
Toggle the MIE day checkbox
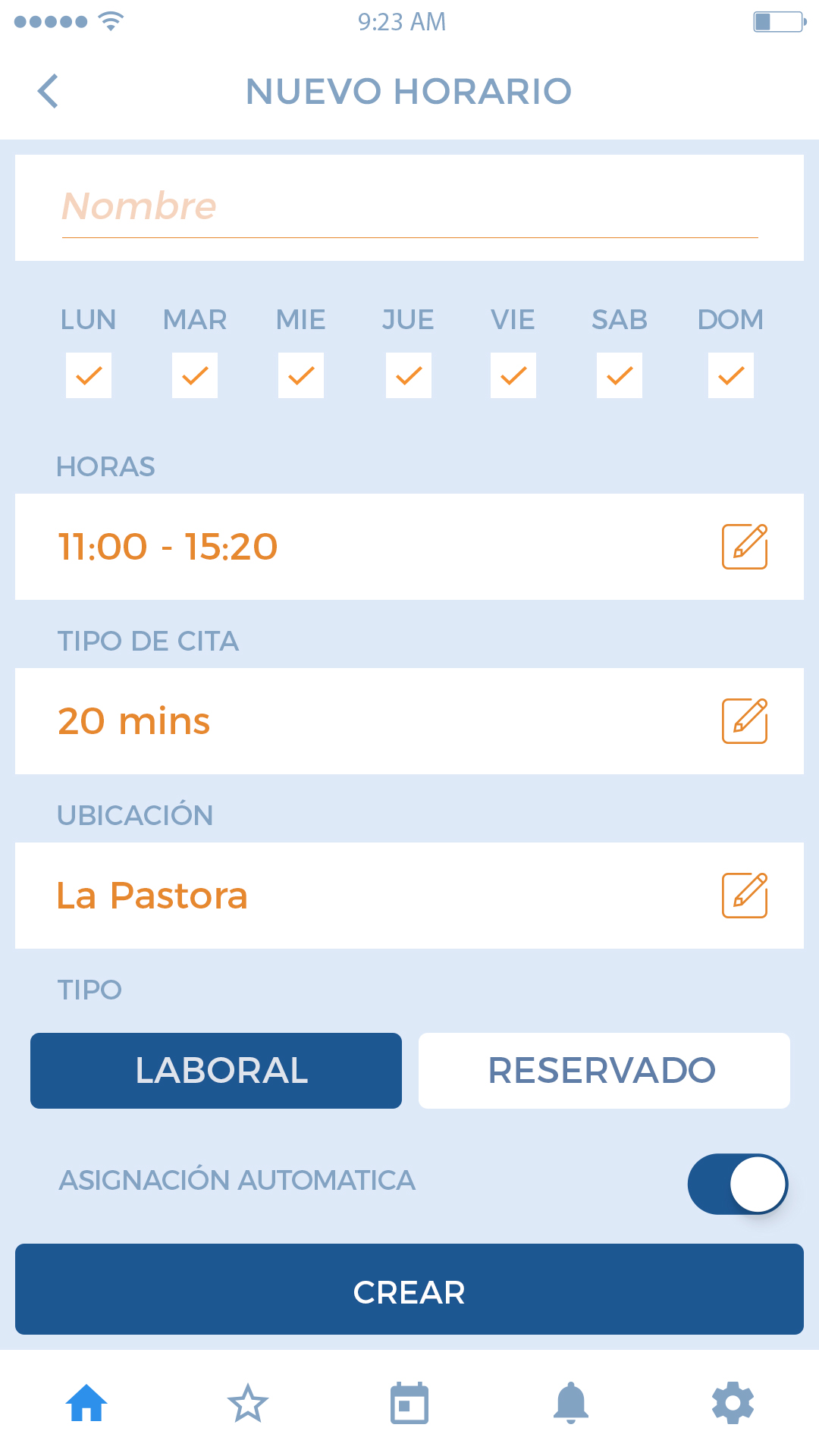point(301,375)
